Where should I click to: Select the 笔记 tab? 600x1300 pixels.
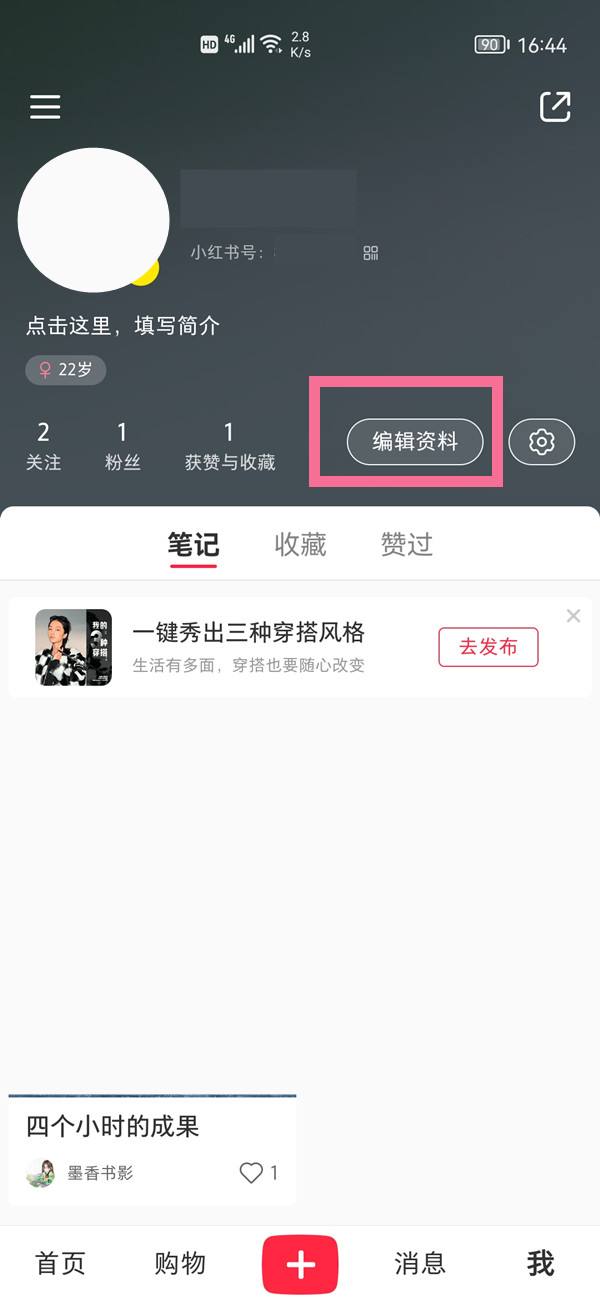(x=193, y=545)
